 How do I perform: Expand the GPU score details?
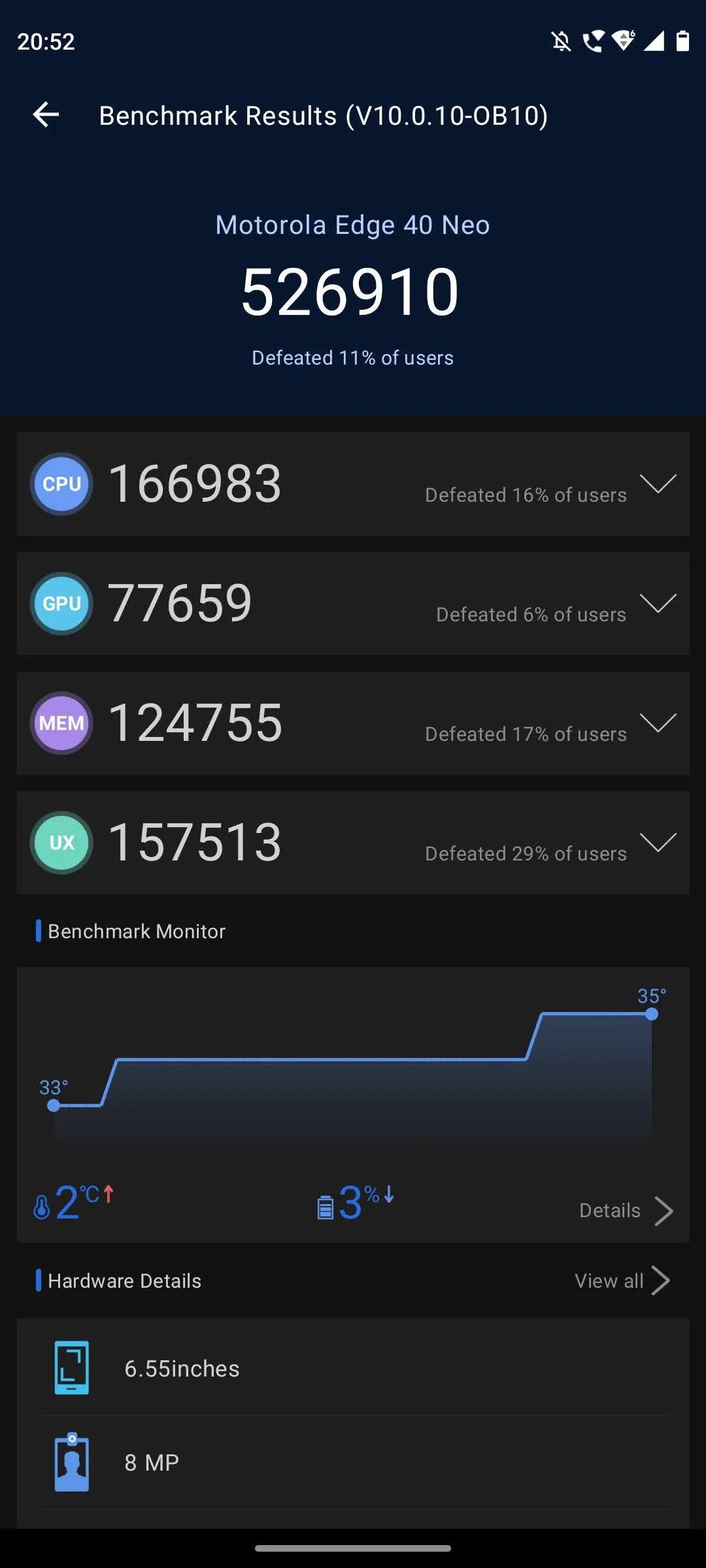pyautogui.click(x=658, y=603)
